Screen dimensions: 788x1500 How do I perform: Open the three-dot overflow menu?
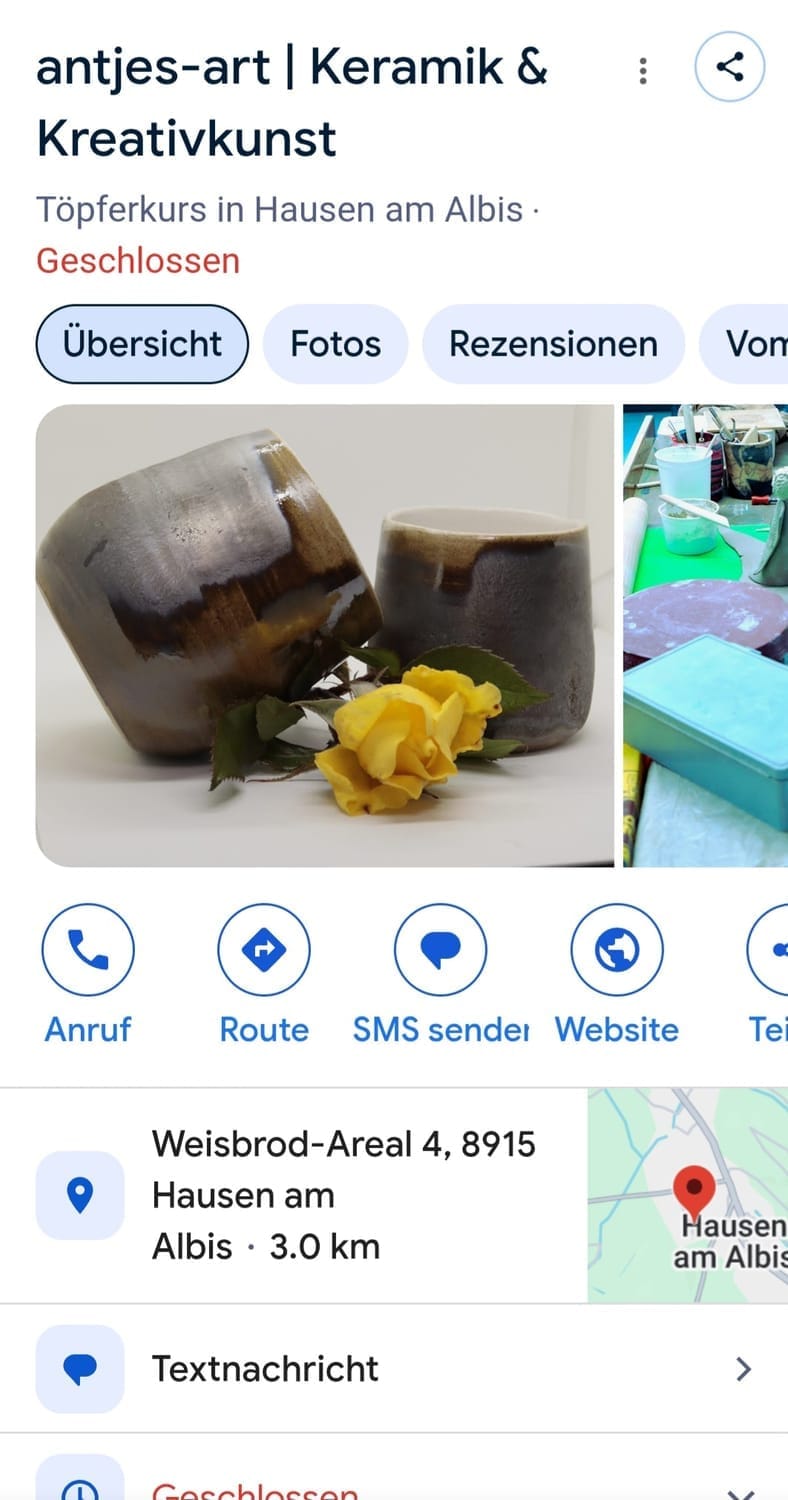click(x=643, y=70)
